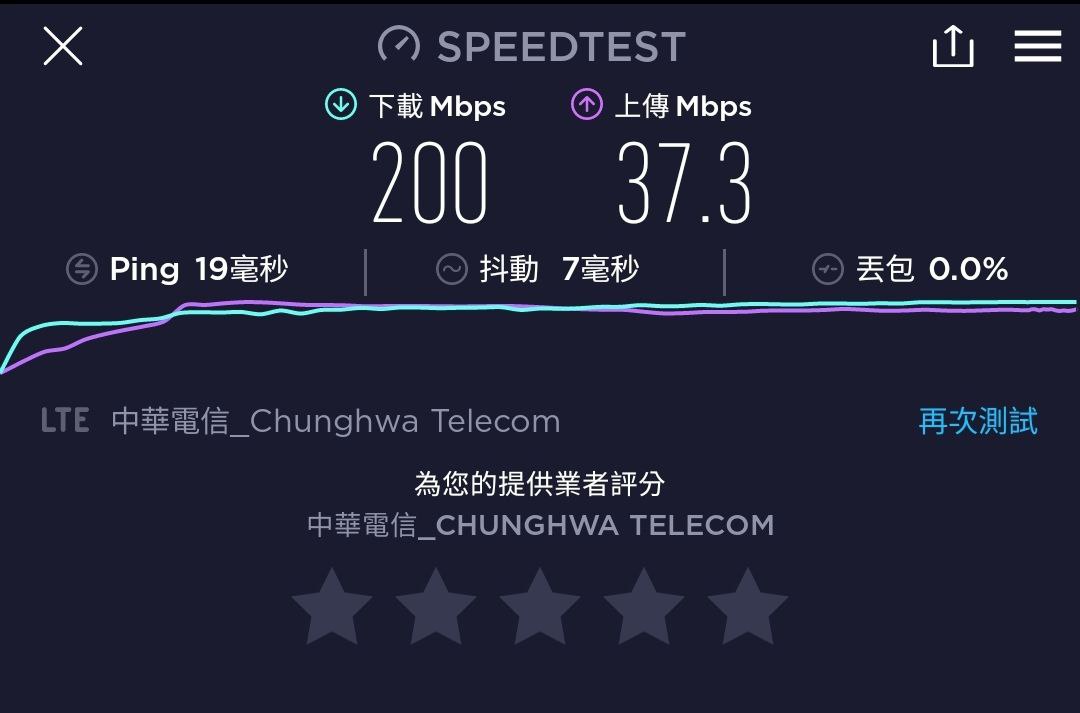Select the second rating star
Screen dimensions: 1080x713
436,607
